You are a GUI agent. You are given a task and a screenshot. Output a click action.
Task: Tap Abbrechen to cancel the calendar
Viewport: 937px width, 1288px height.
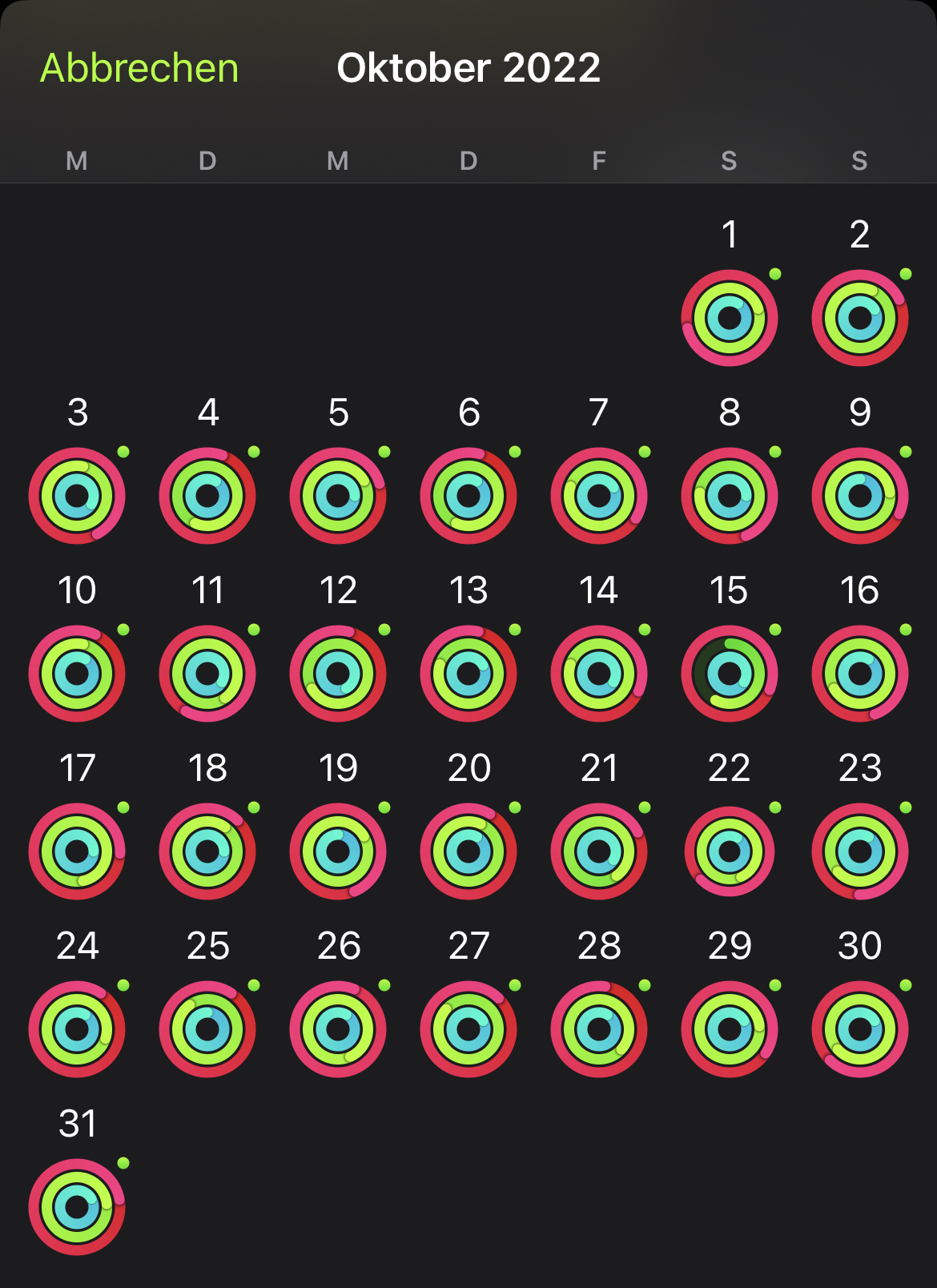pyautogui.click(x=139, y=68)
